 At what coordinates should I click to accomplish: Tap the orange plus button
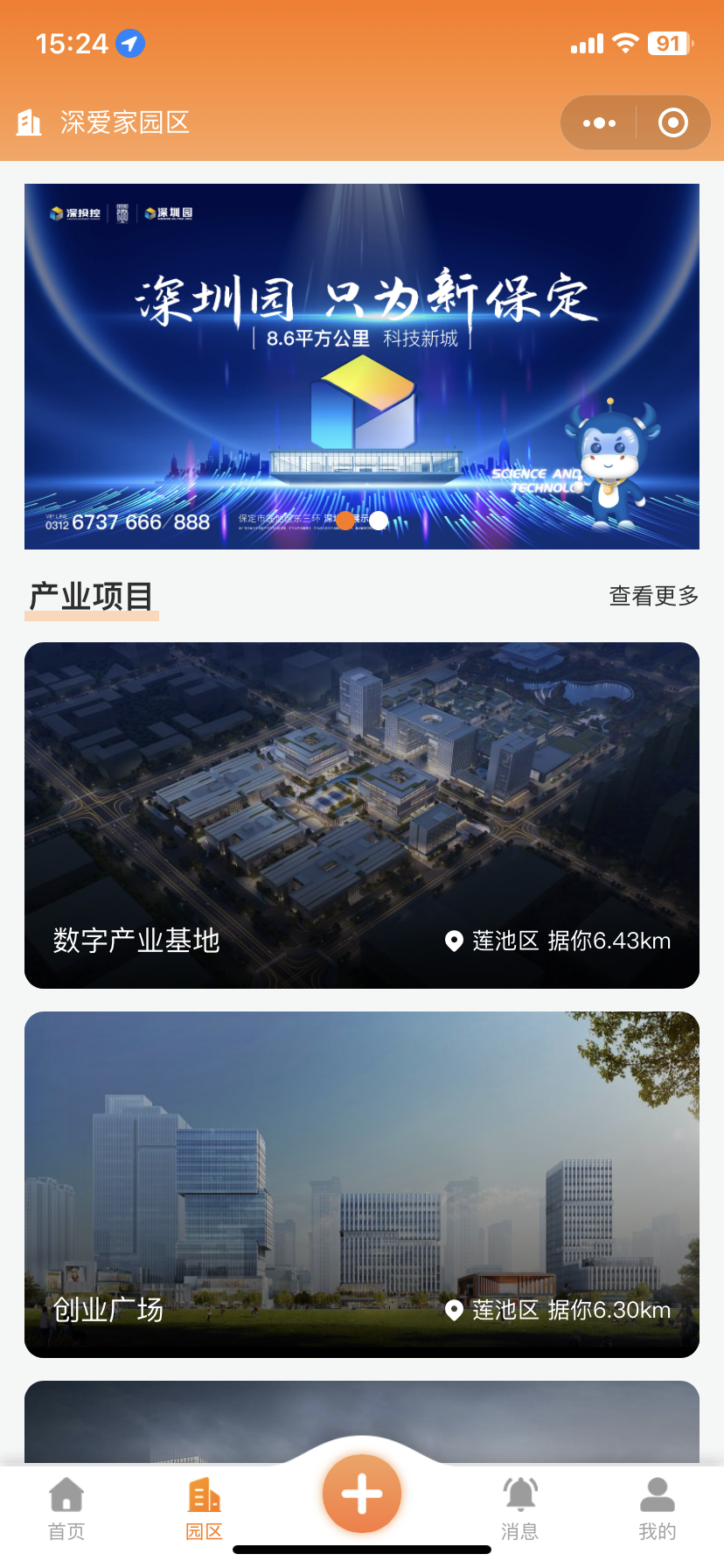point(362,1494)
